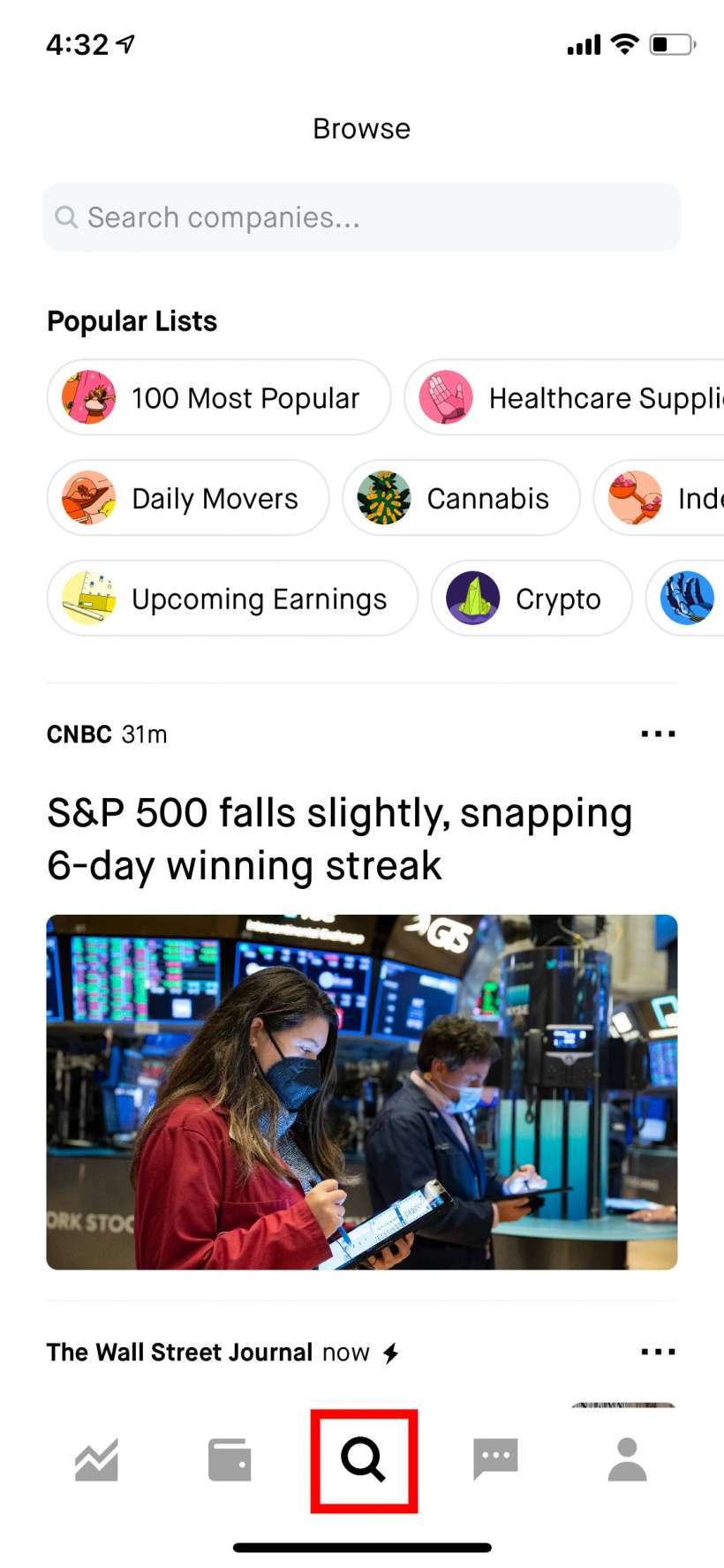724x1568 pixels.
Task: Open more options for the CNBC article
Action: pos(658,735)
